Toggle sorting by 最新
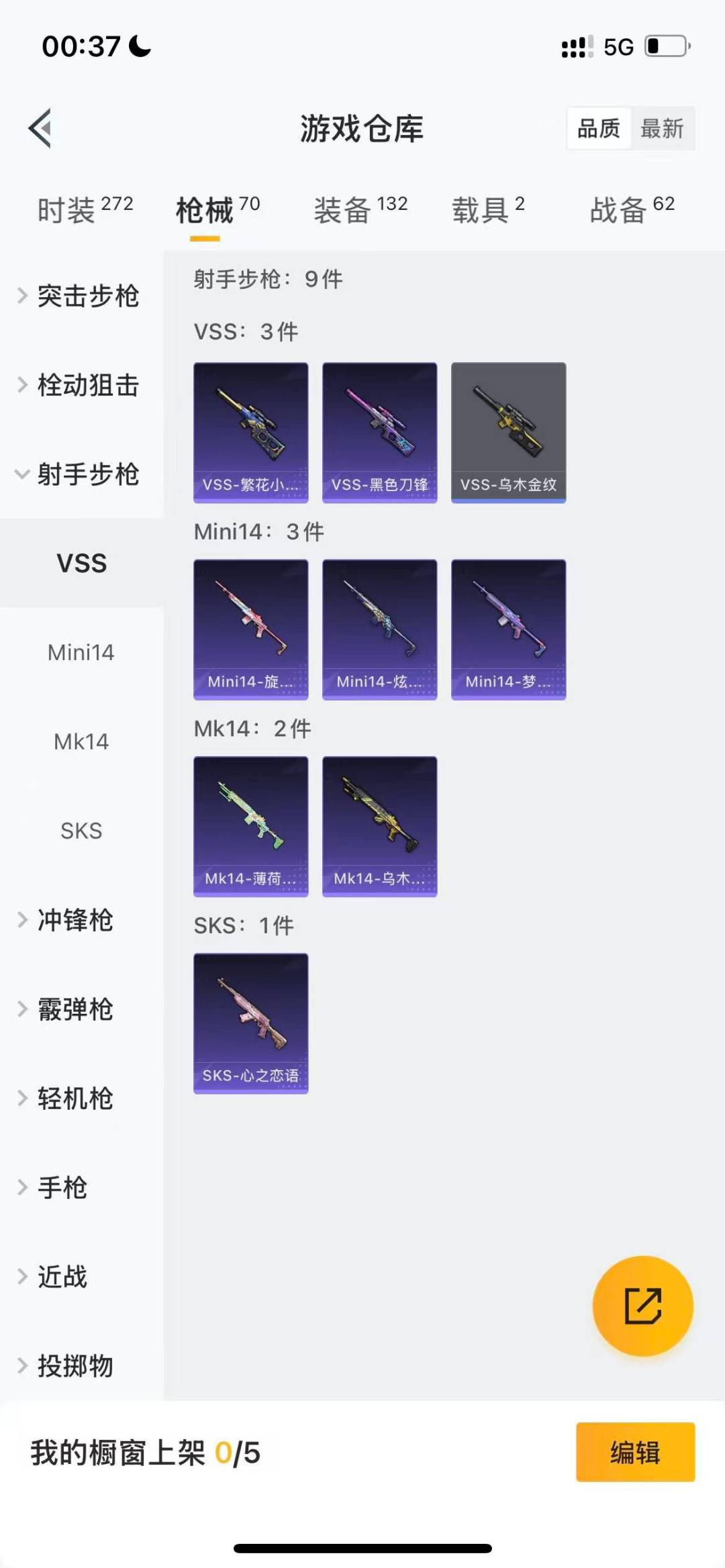The height and width of the screenshot is (1568, 725). coord(662,128)
